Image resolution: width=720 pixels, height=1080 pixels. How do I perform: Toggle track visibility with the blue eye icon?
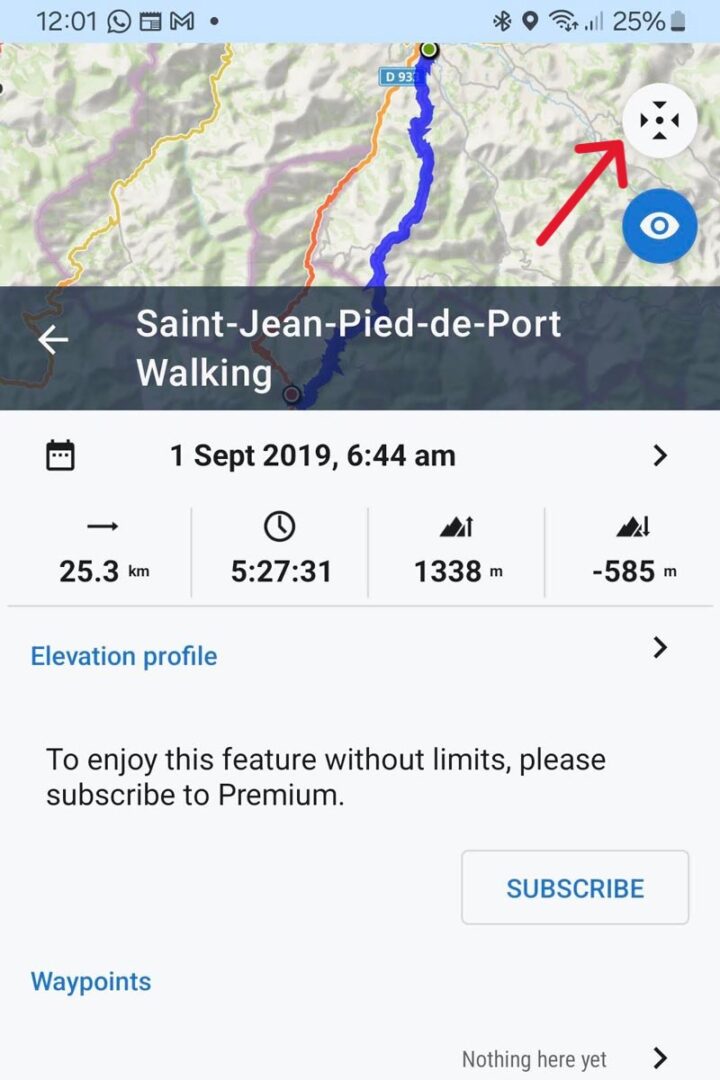659,226
